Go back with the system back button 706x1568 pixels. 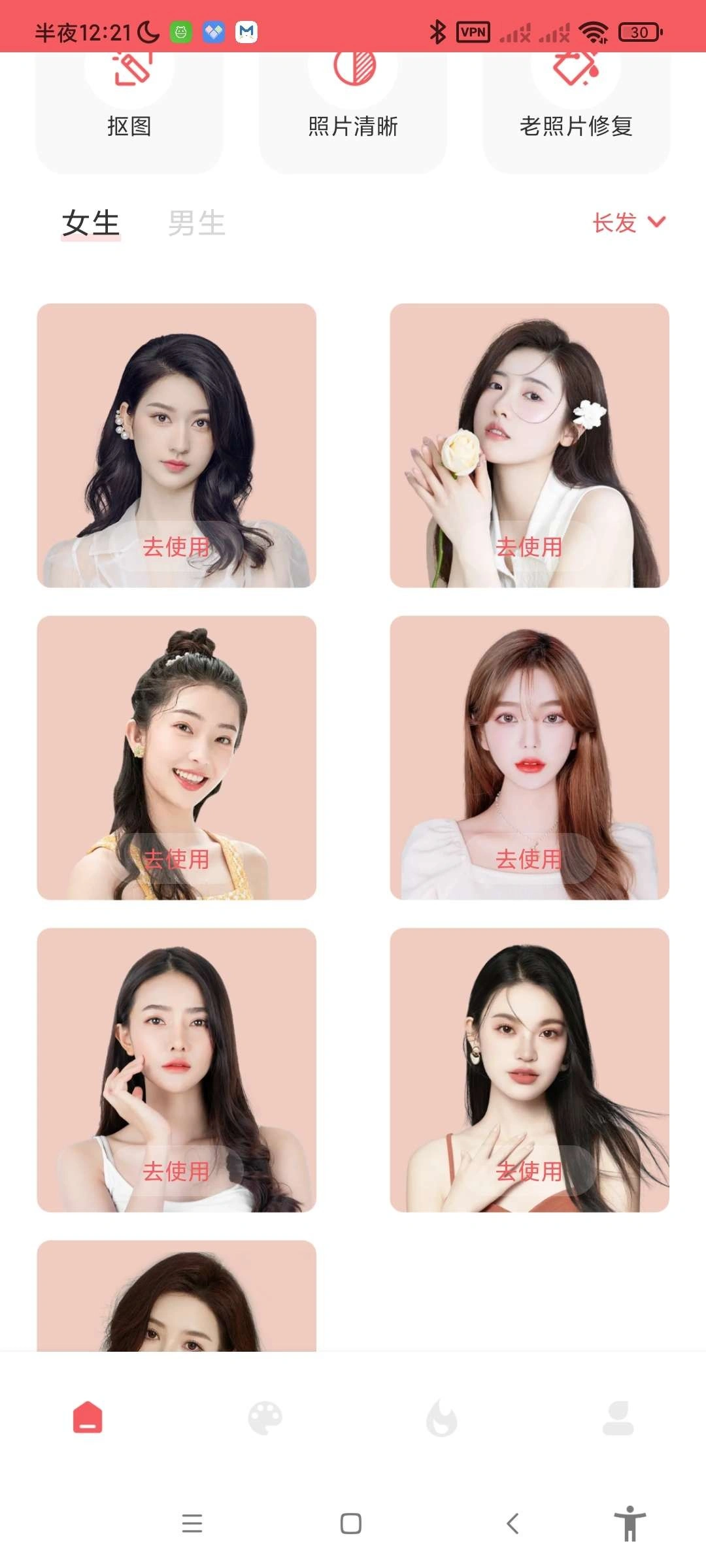pos(513,1524)
